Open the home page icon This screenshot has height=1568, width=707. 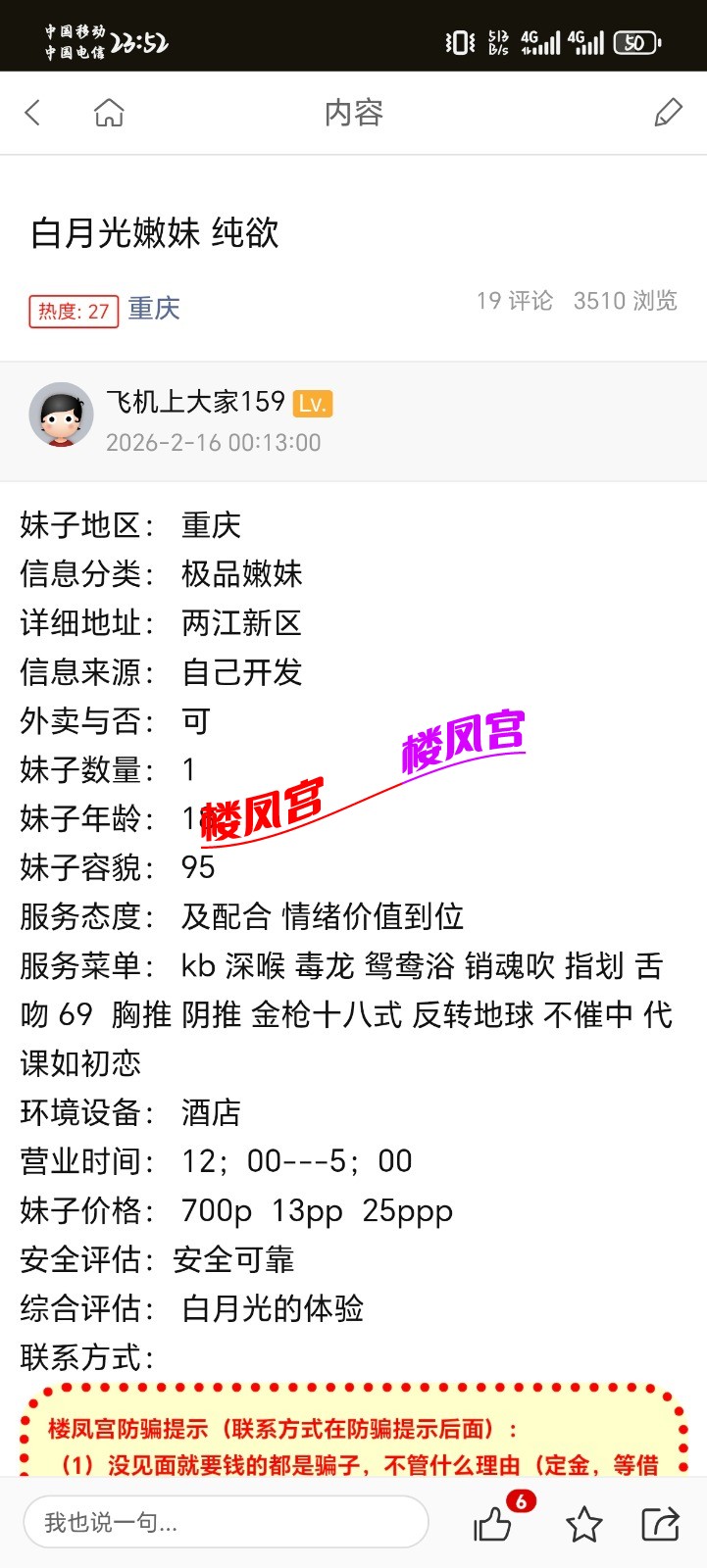(x=109, y=113)
